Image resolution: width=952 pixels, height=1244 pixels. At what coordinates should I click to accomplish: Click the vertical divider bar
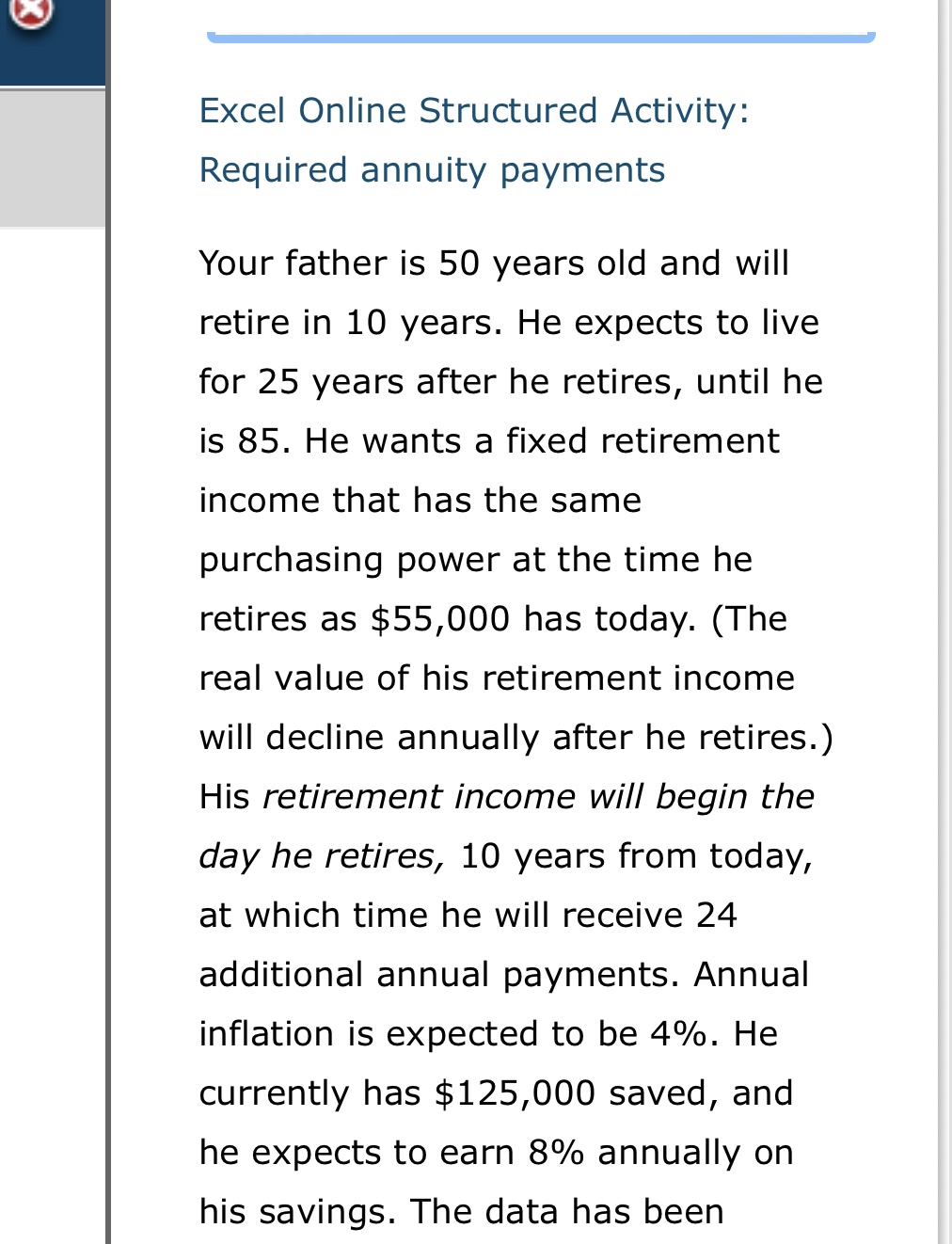click(x=110, y=621)
